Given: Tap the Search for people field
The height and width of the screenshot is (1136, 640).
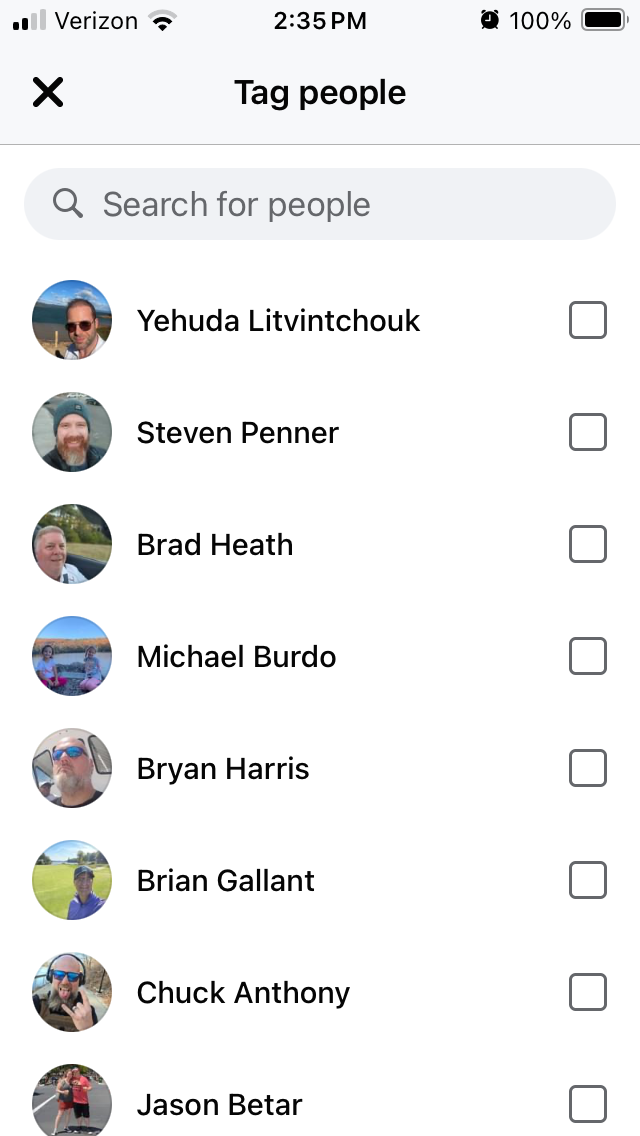Looking at the screenshot, I should pyautogui.click(x=320, y=204).
